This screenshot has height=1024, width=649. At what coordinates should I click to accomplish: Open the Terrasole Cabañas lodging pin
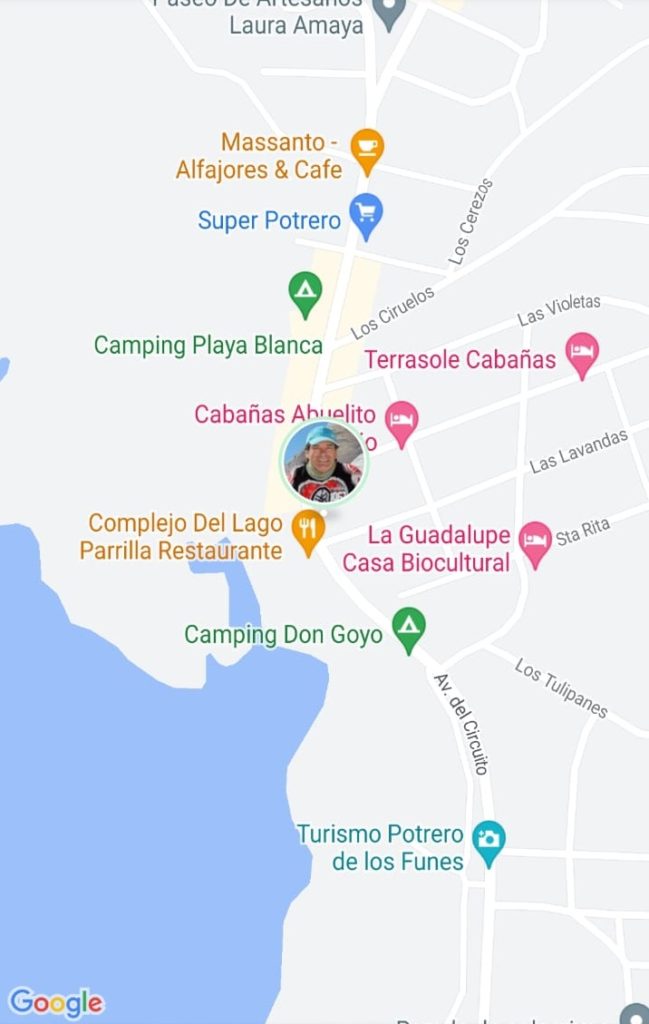tap(582, 353)
